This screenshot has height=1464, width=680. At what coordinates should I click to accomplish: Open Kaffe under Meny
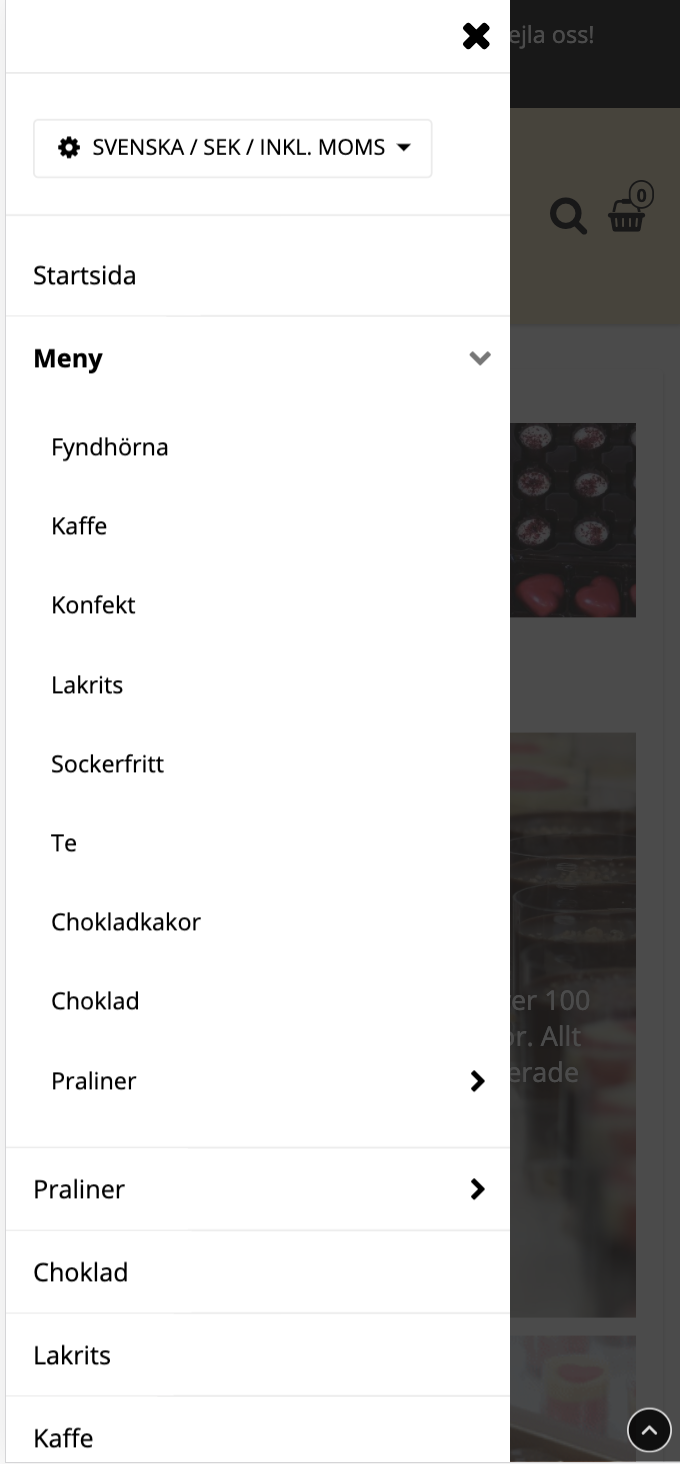pos(79,526)
